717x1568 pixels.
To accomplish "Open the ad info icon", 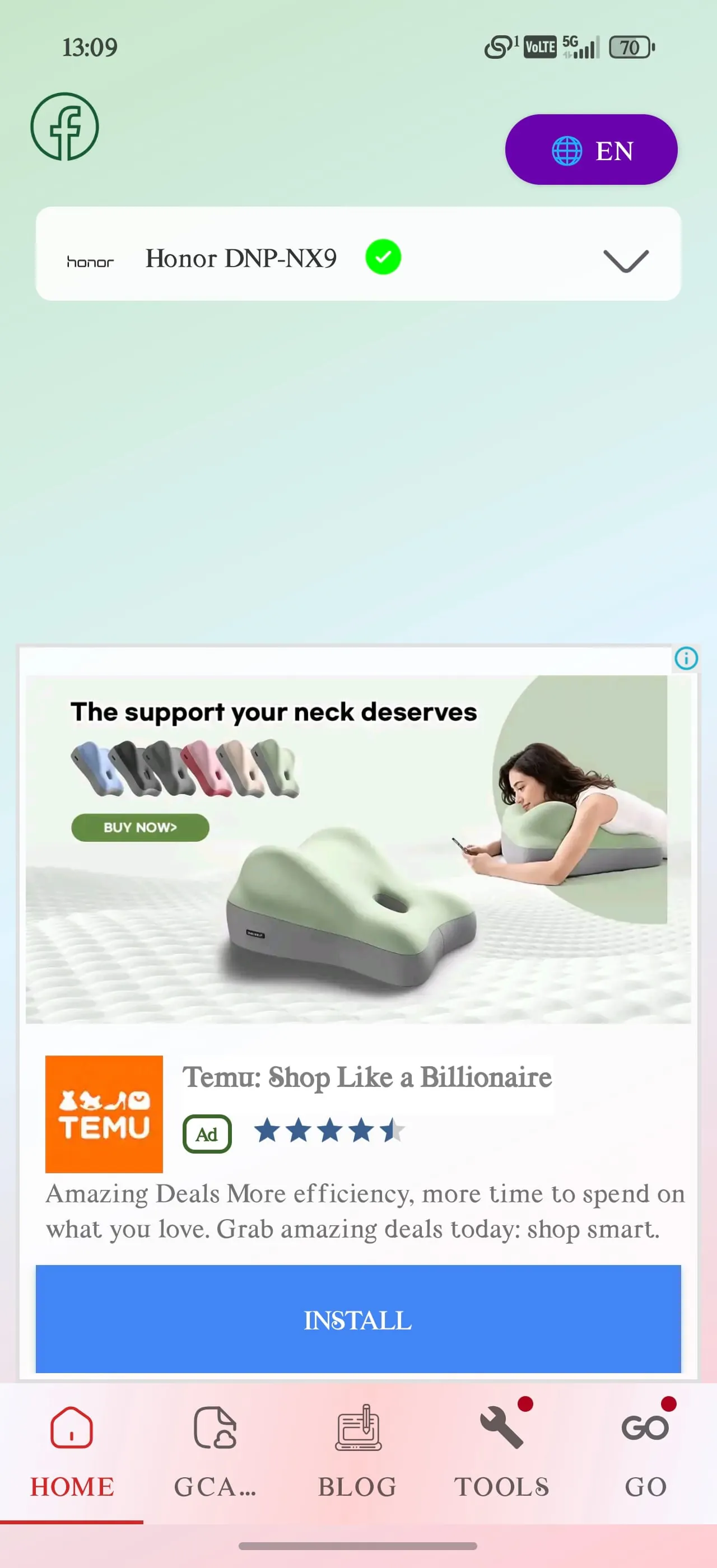I will pyautogui.click(x=686, y=658).
